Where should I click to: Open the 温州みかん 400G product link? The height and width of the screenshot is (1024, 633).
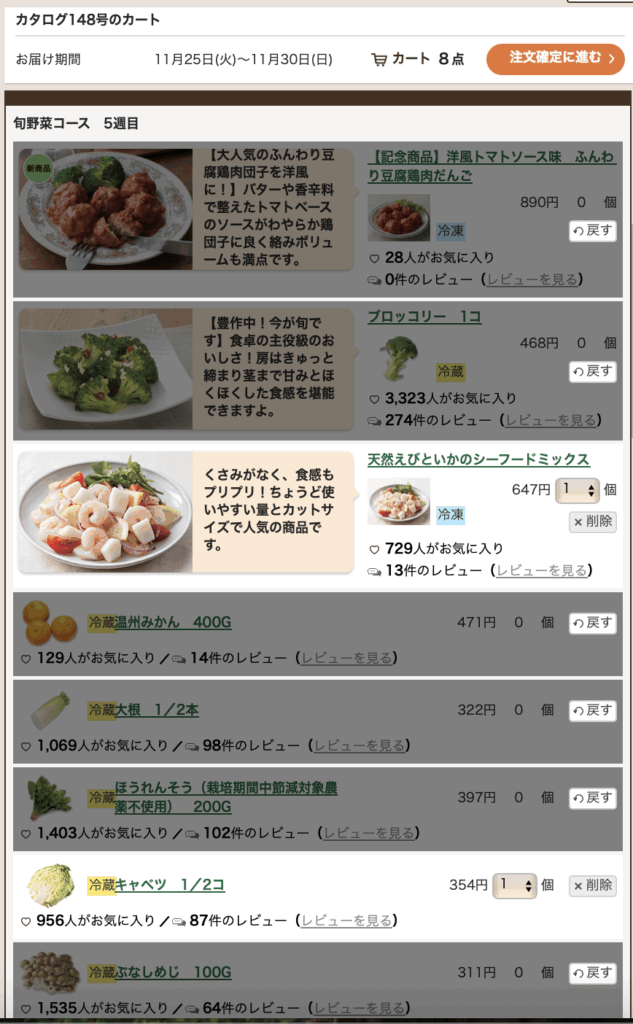pos(173,622)
